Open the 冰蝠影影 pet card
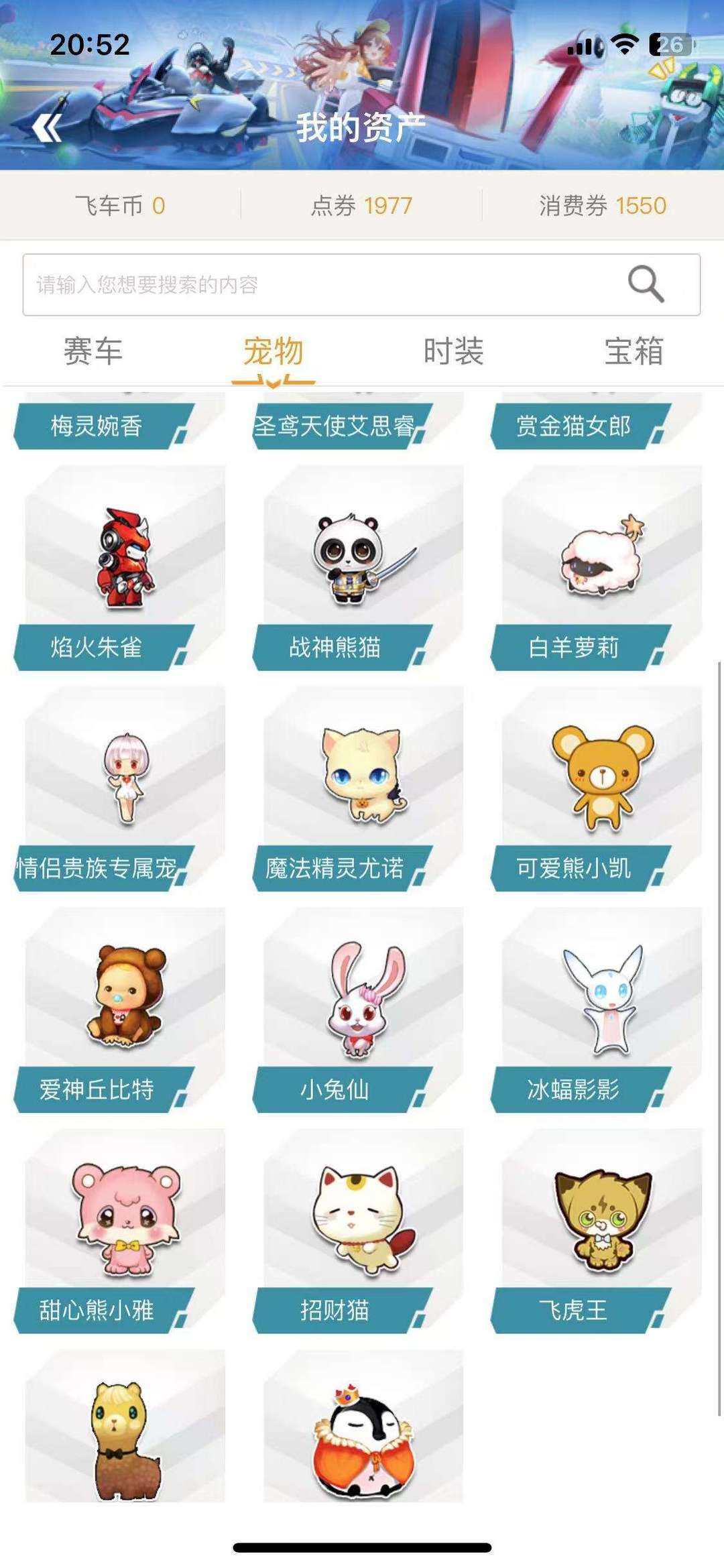 tap(597, 1010)
